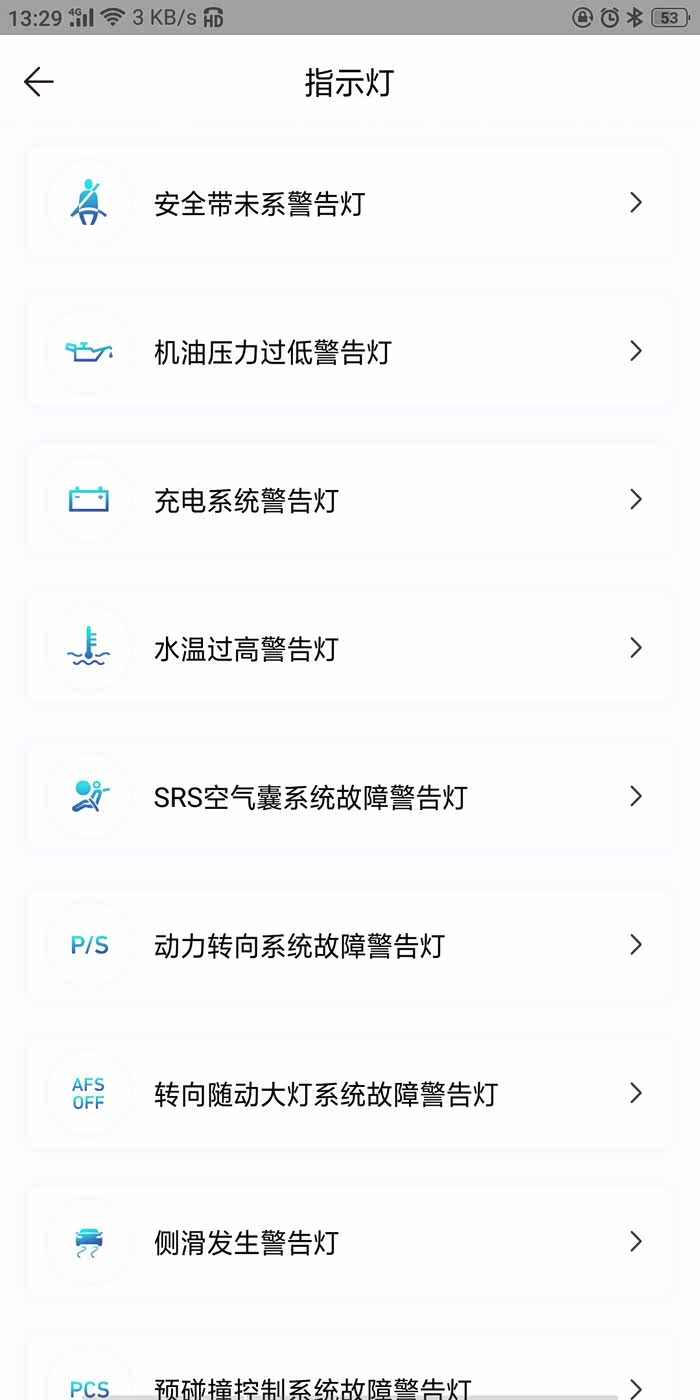Viewport: 700px width, 1400px height.
Task: Select 充电系统警告灯 row
Action: click(348, 500)
